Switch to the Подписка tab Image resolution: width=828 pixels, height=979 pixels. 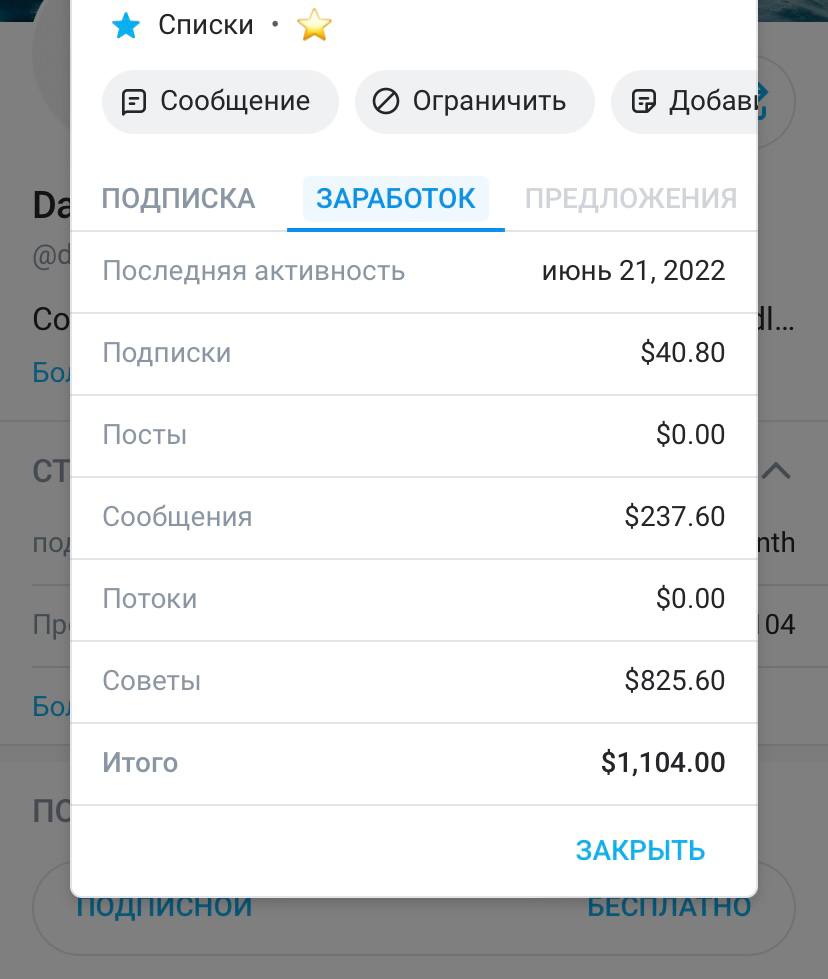(x=178, y=198)
